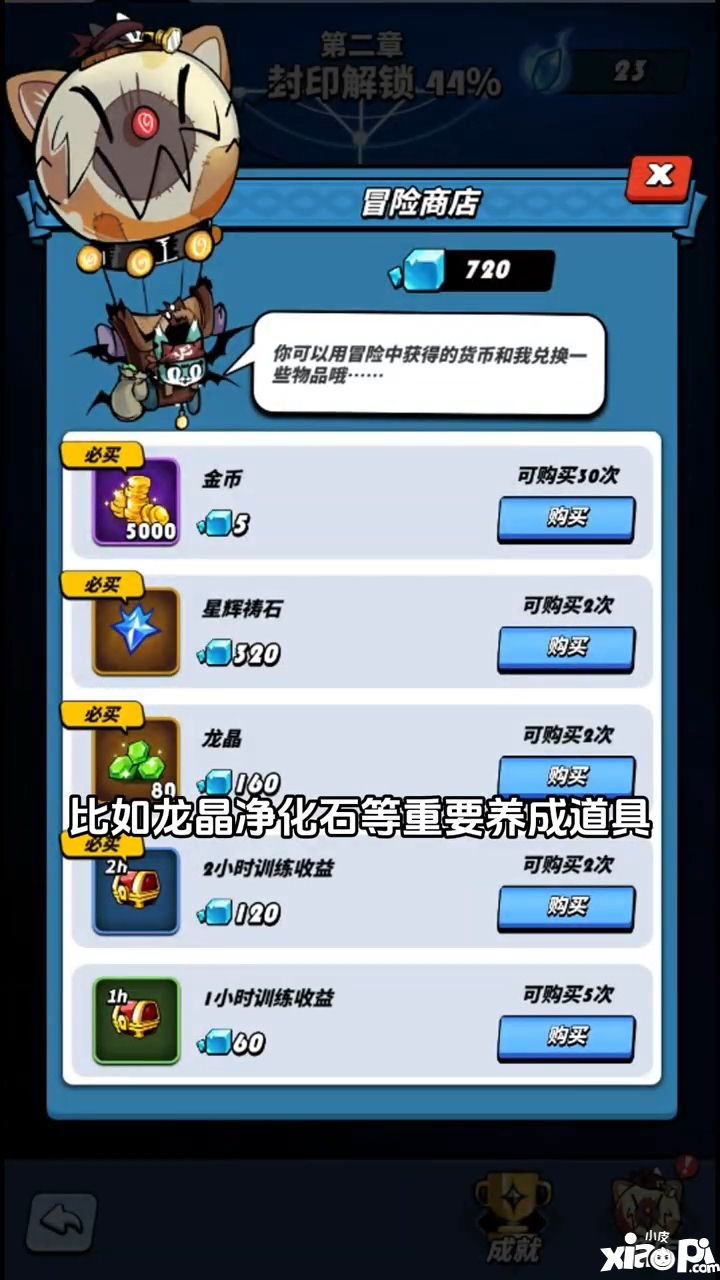View the 星辉祷石 item icon
Viewport: 720px width, 1280px height.
(x=136, y=631)
